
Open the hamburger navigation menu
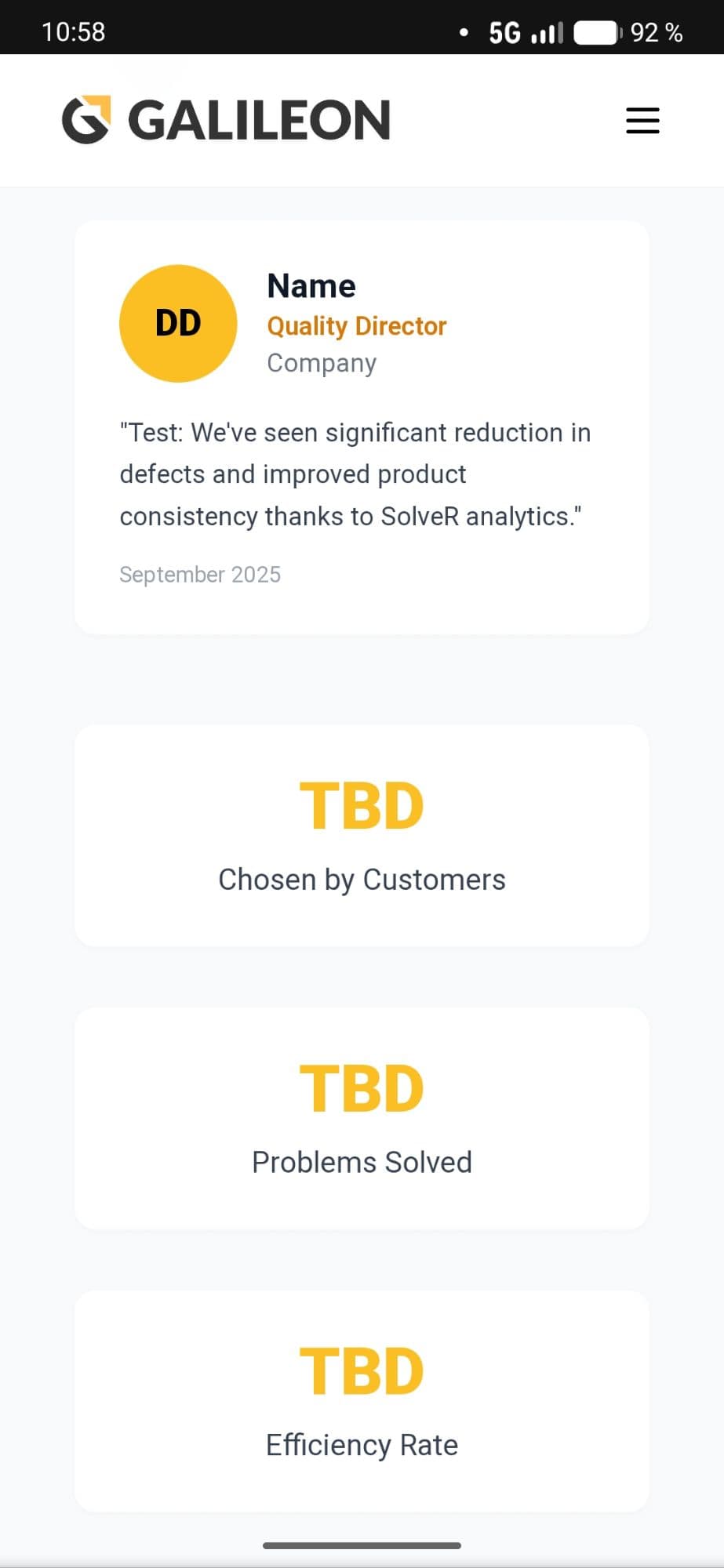pyautogui.click(x=642, y=121)
